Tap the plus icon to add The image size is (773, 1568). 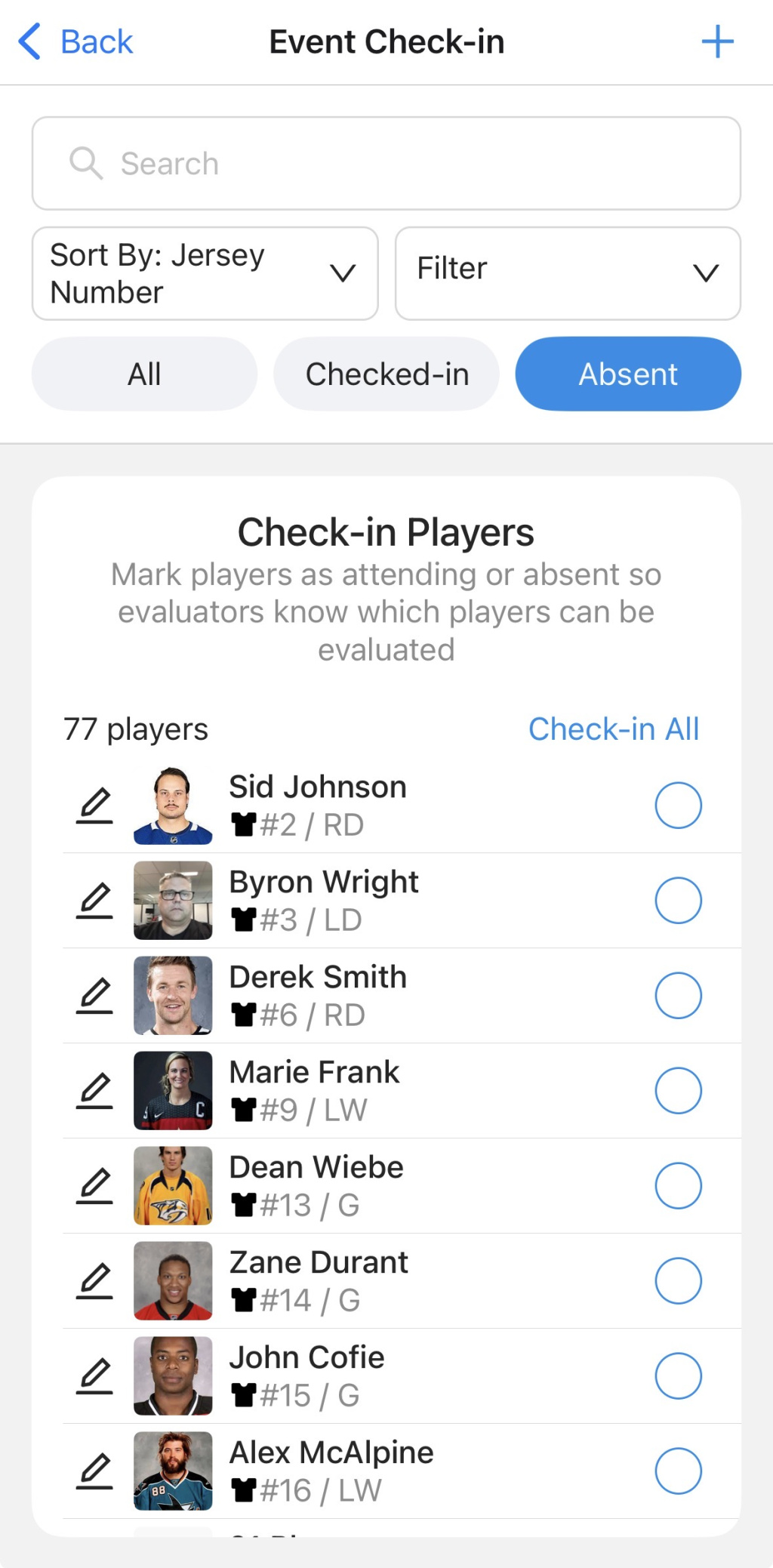point(717,42)
